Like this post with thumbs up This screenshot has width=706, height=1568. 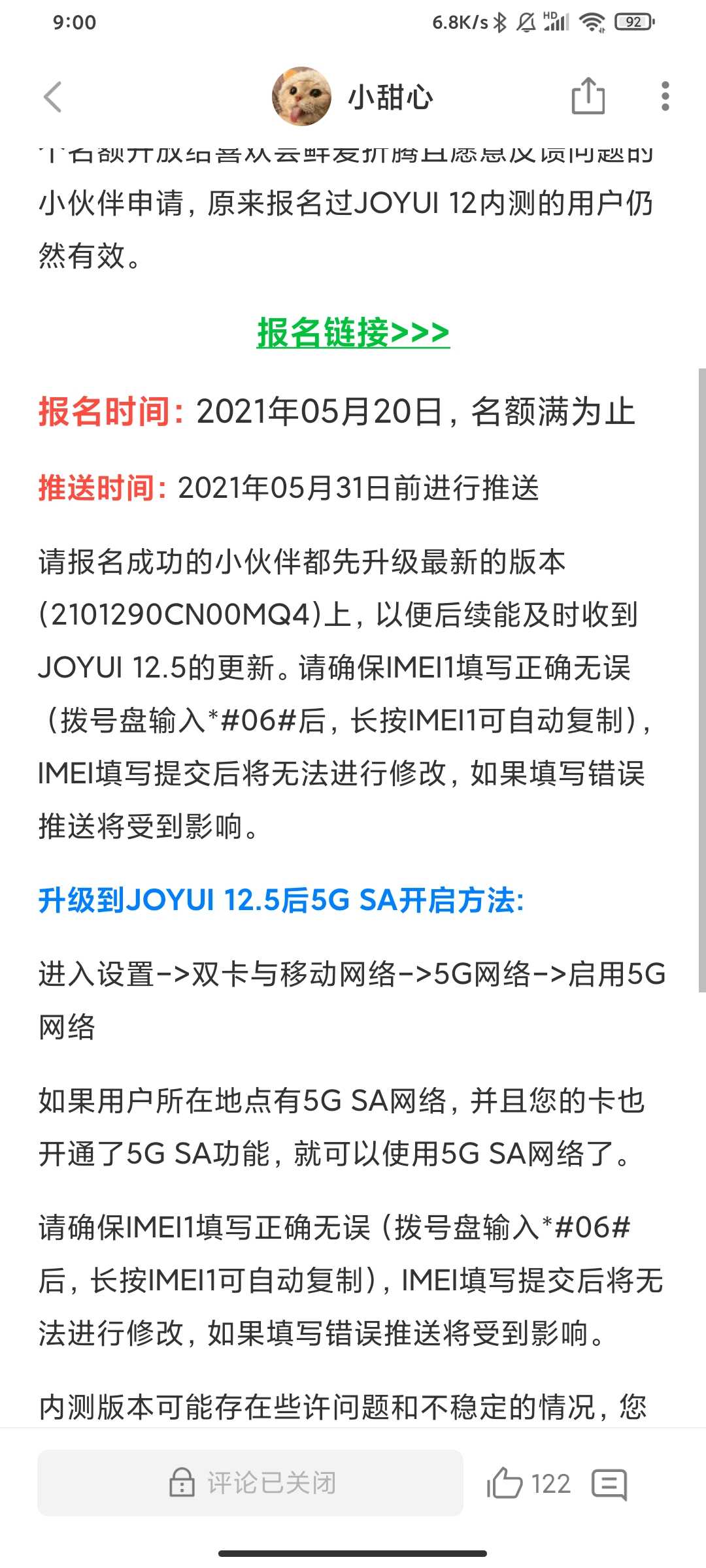pyautogui.click(x=505, y=1483)
